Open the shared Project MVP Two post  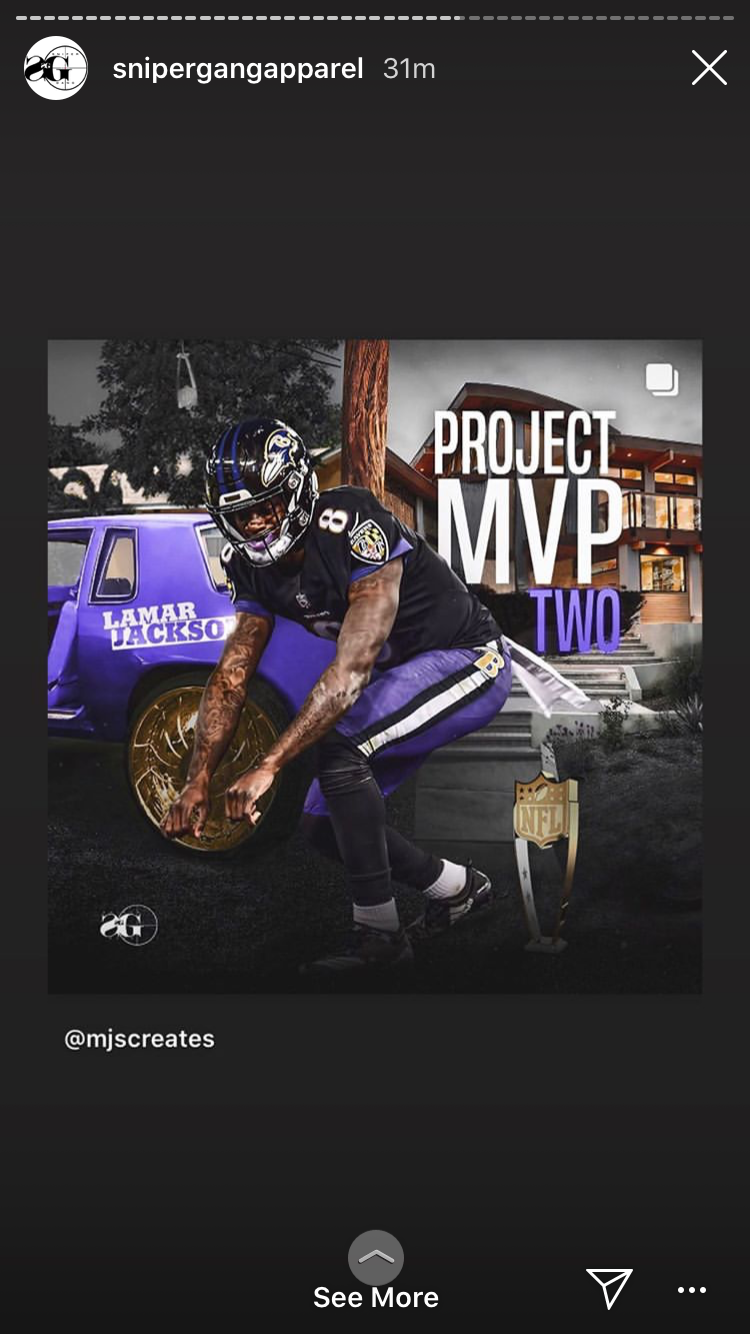point(375,665)
